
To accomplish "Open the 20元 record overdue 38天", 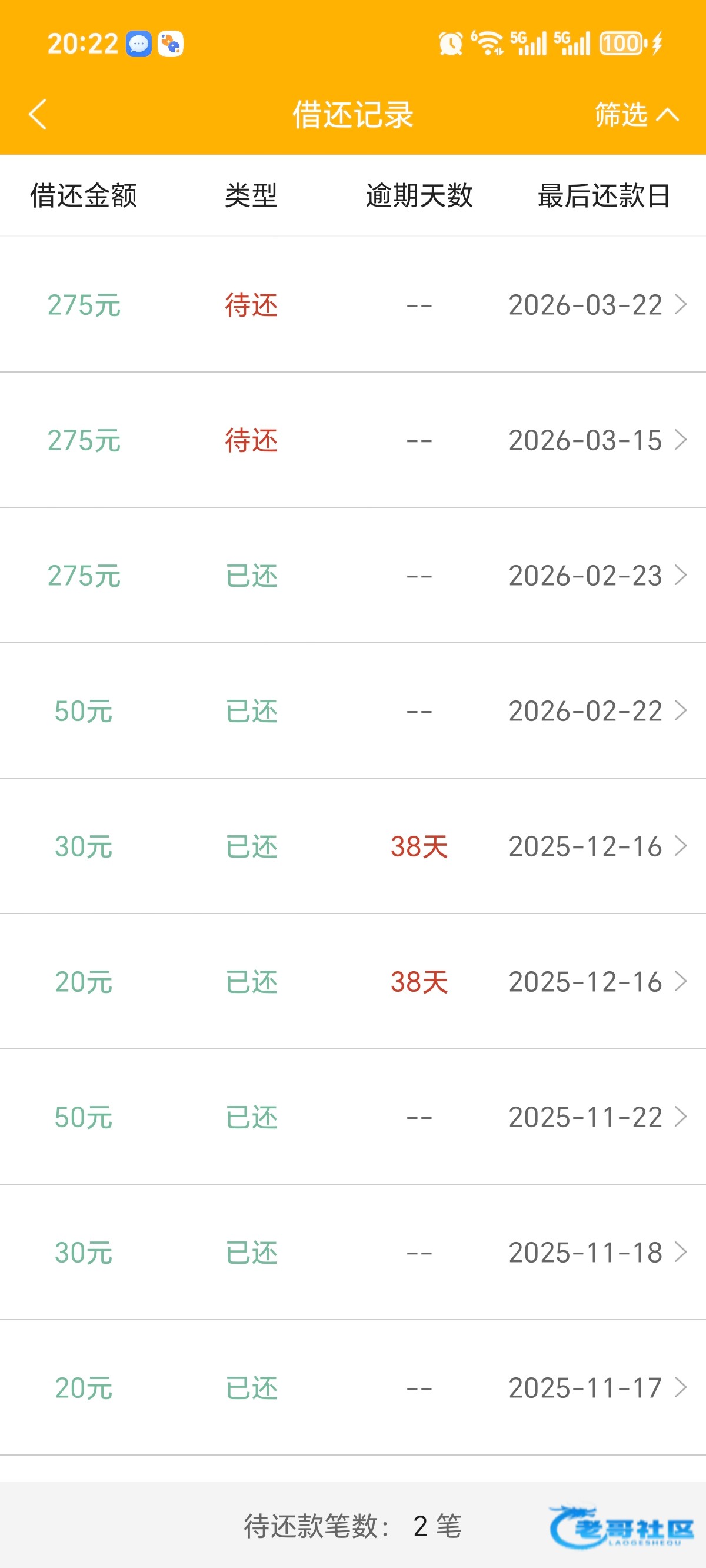I will coord(353,981).
